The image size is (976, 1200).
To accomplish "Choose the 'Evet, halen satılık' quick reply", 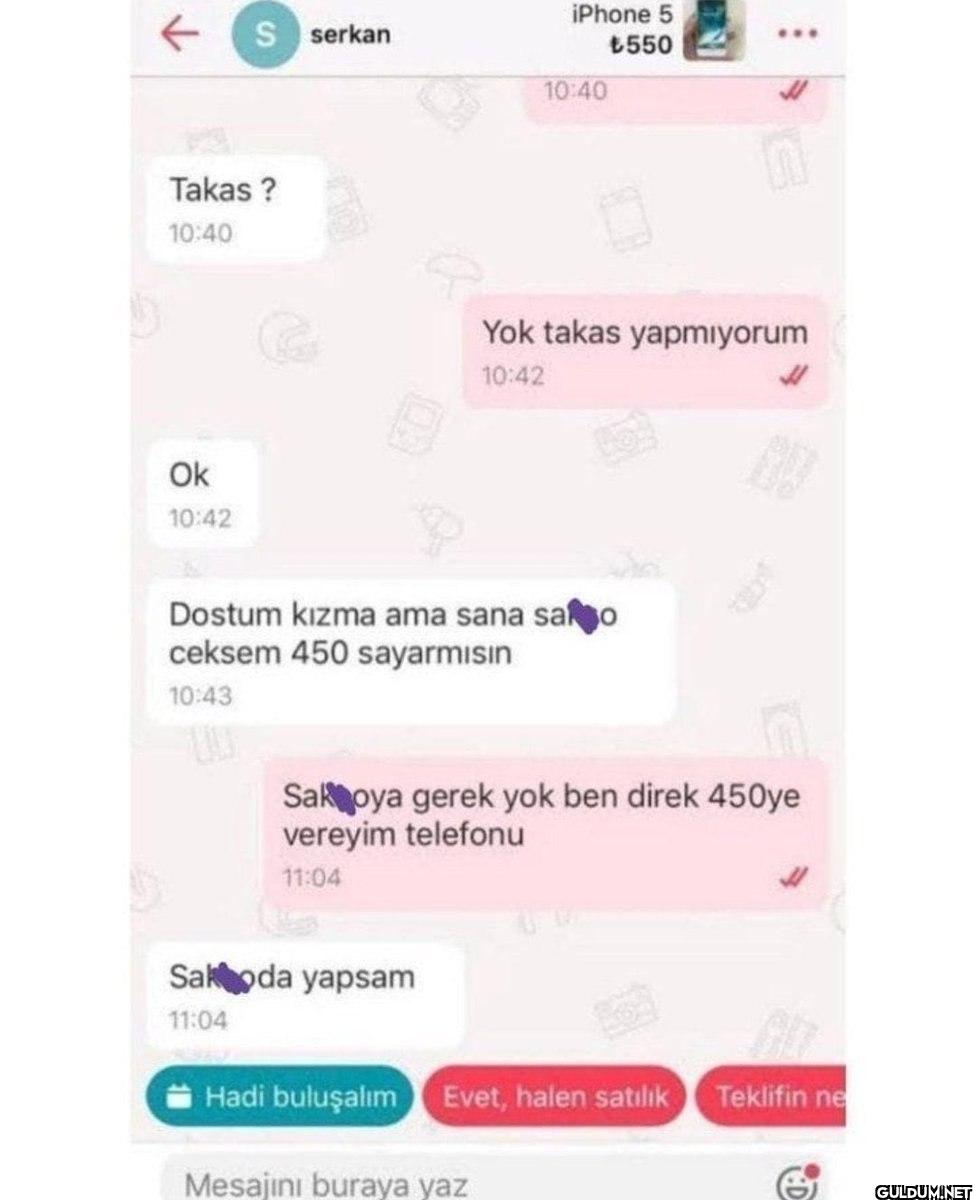I will (x=553, y=1097).
